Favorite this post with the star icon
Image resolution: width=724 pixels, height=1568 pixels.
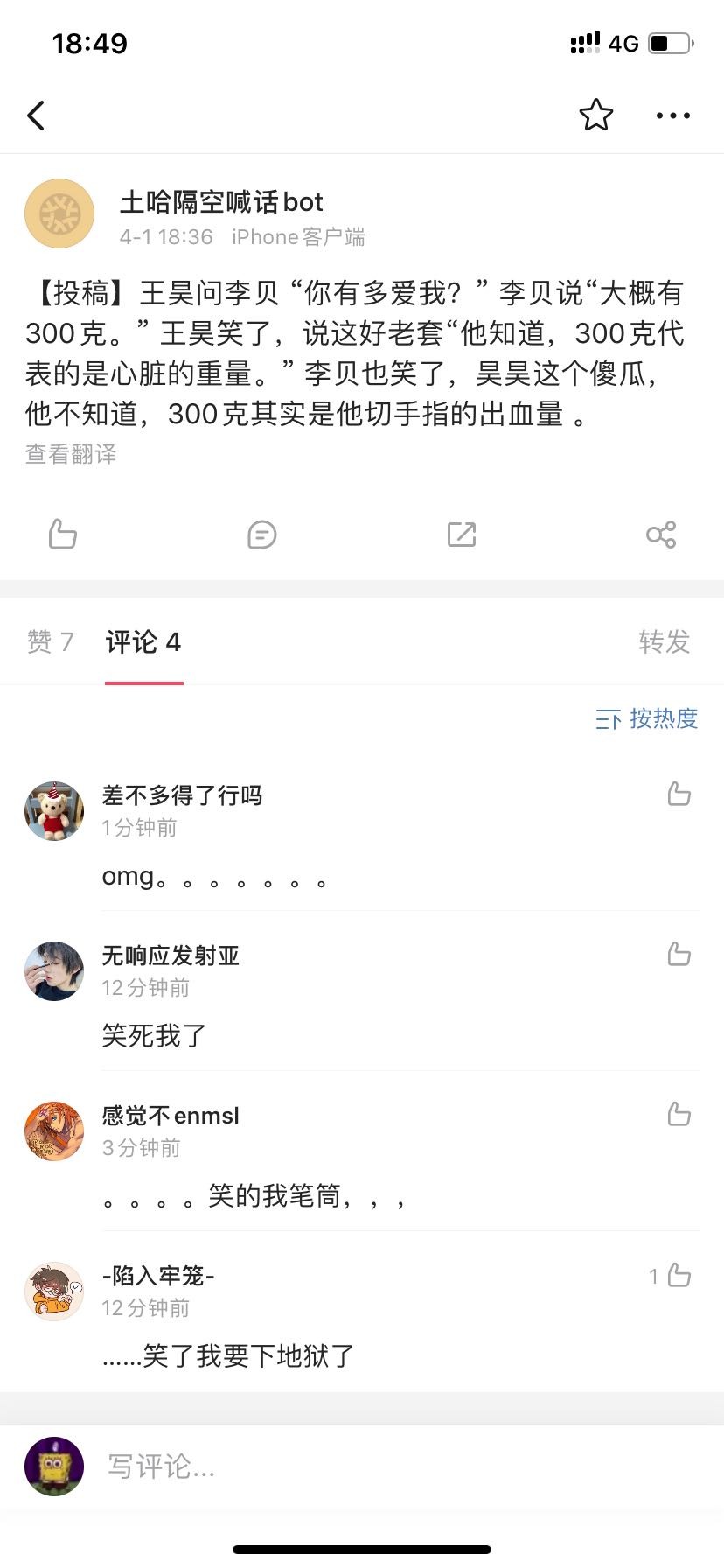(x=595, y=115)
